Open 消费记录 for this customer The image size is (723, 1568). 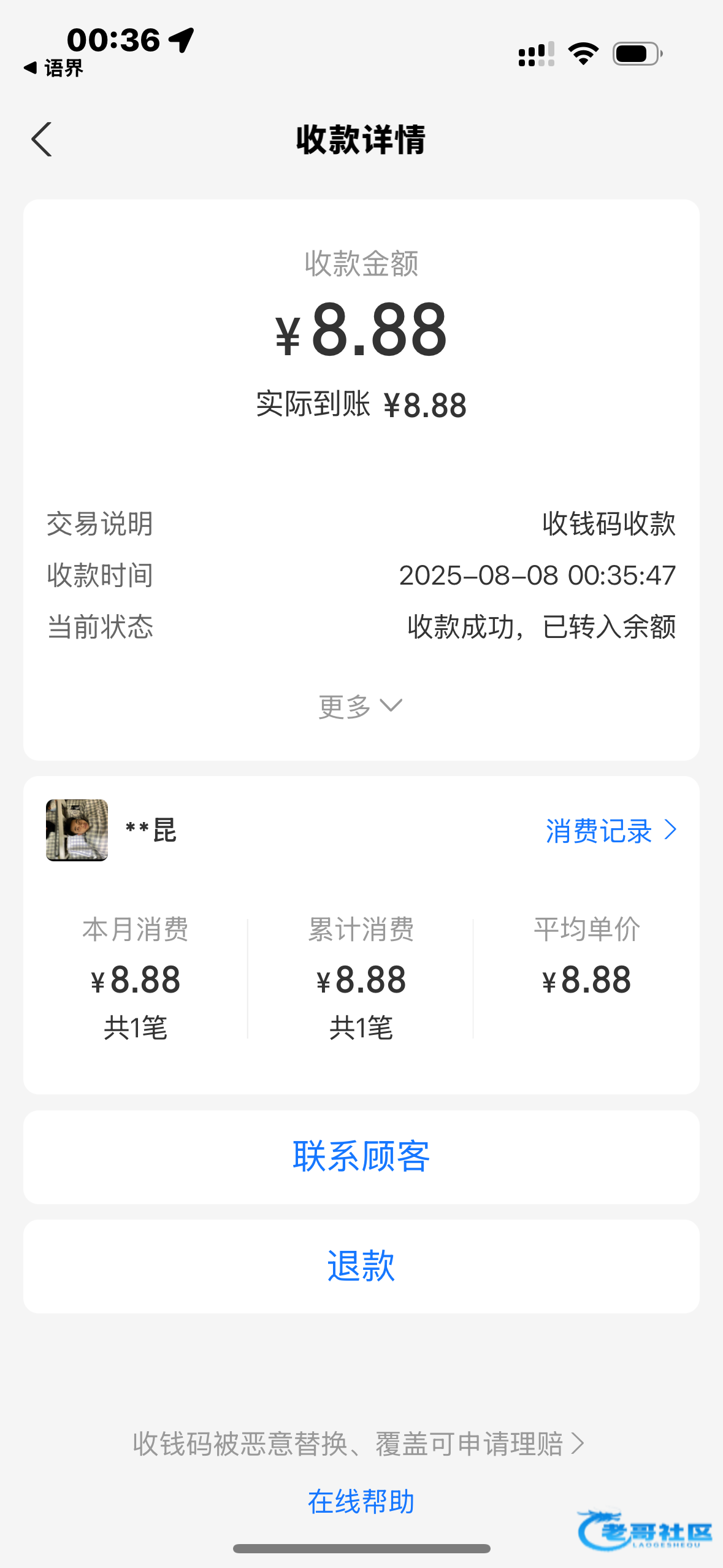click(610, 831)
